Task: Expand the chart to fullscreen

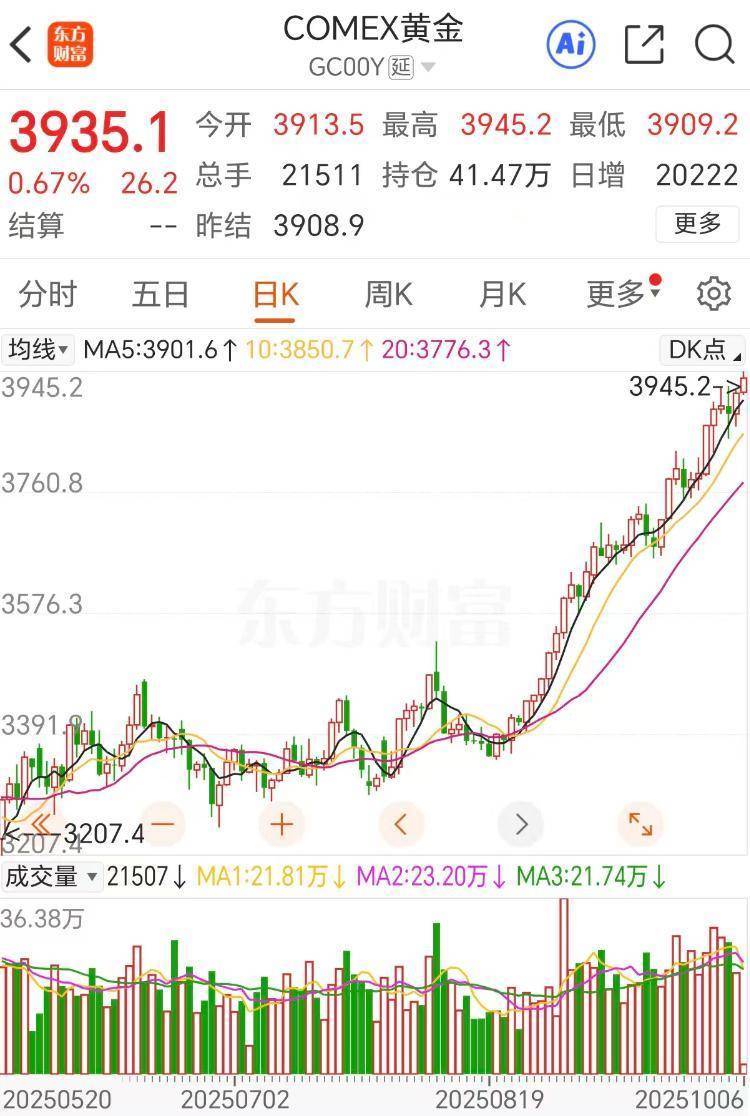Action: [640, 824]
